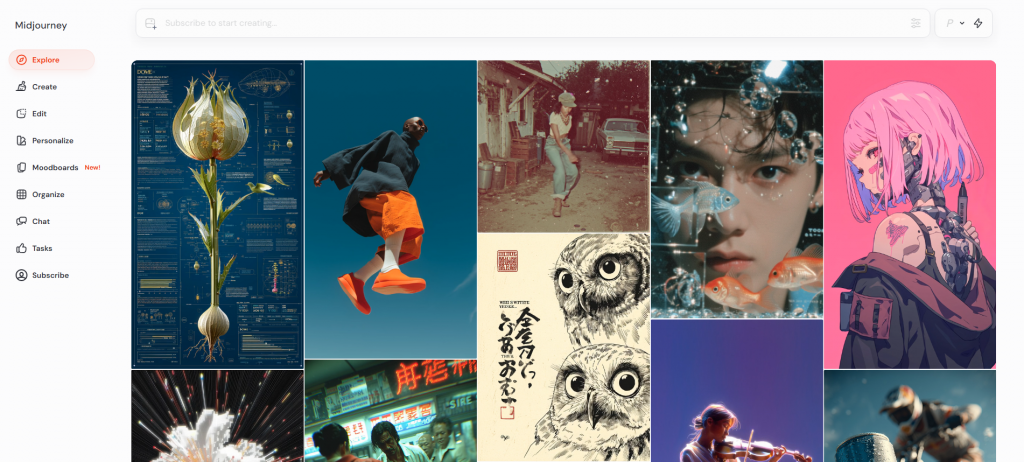Add an image to the prompt

click(x=151, y=23)
